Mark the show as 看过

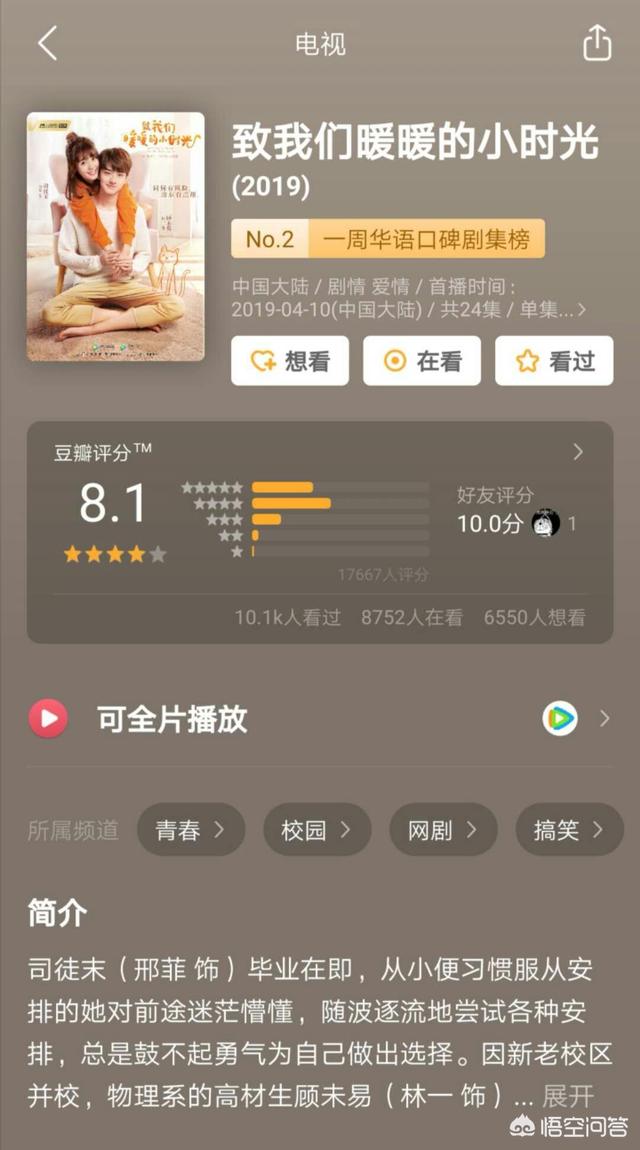(553, 361)
